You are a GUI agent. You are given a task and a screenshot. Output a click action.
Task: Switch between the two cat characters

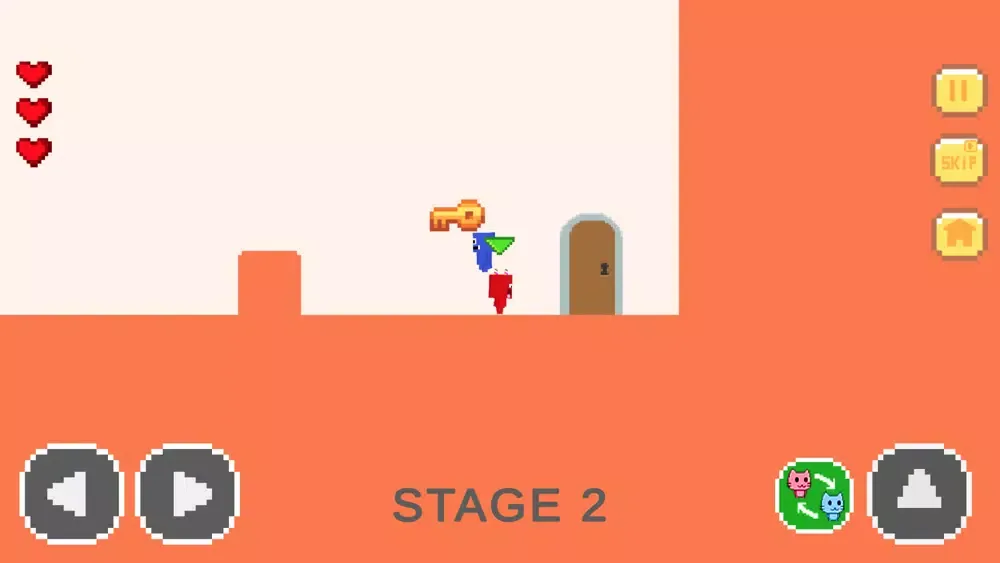pos(815,496)
